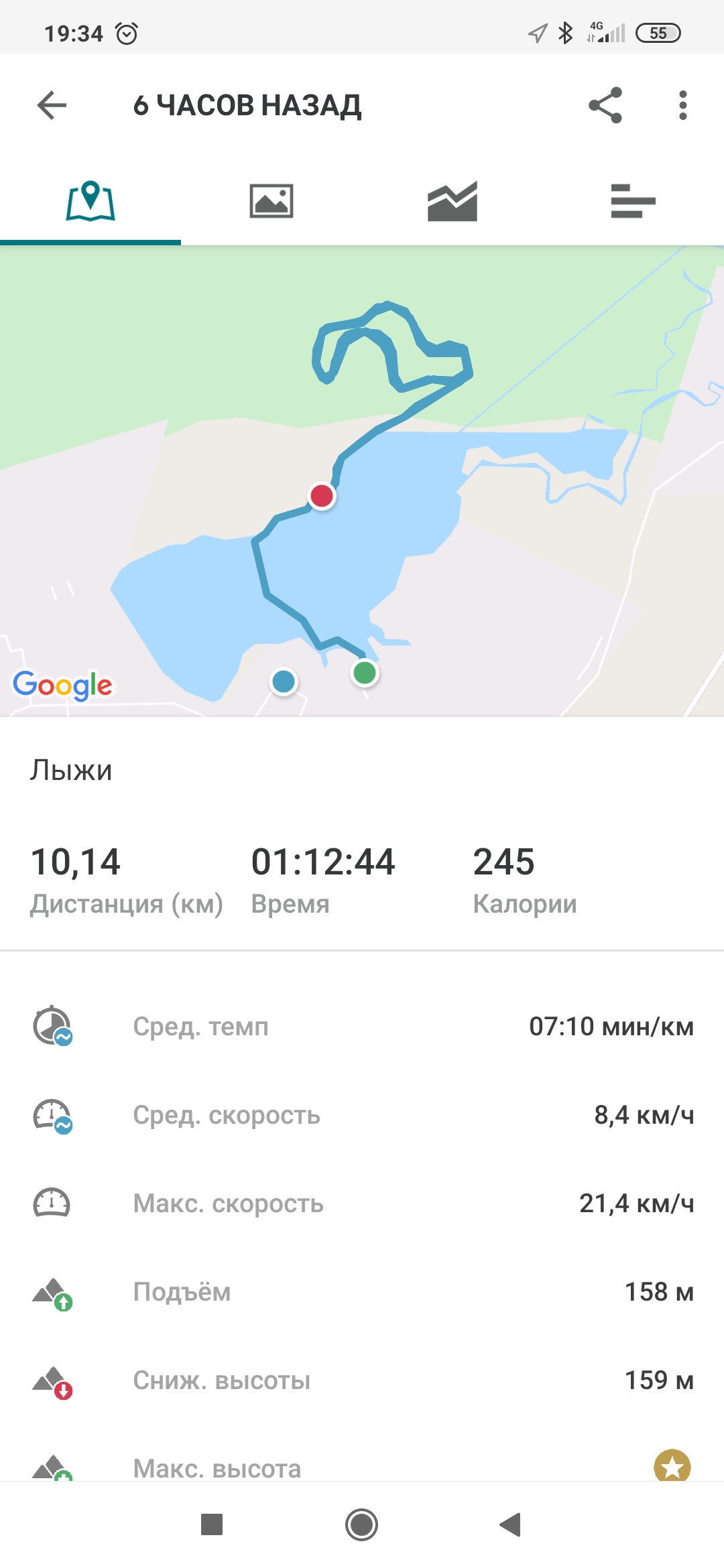Open the workout route map
The image size is (724, 1568).
coord(362,481)
